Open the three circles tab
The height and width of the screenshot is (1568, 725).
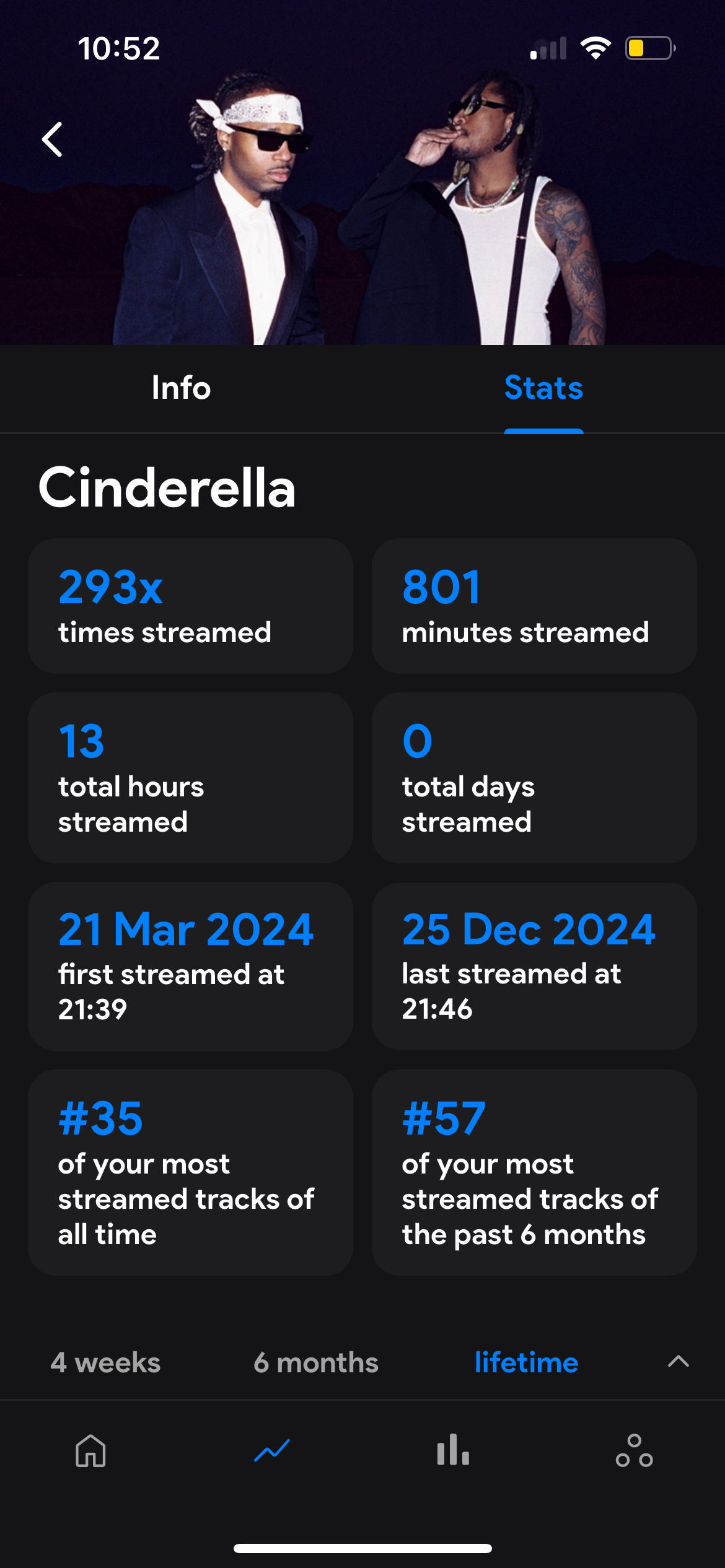pyautogui.click(x=634, y=1450)
